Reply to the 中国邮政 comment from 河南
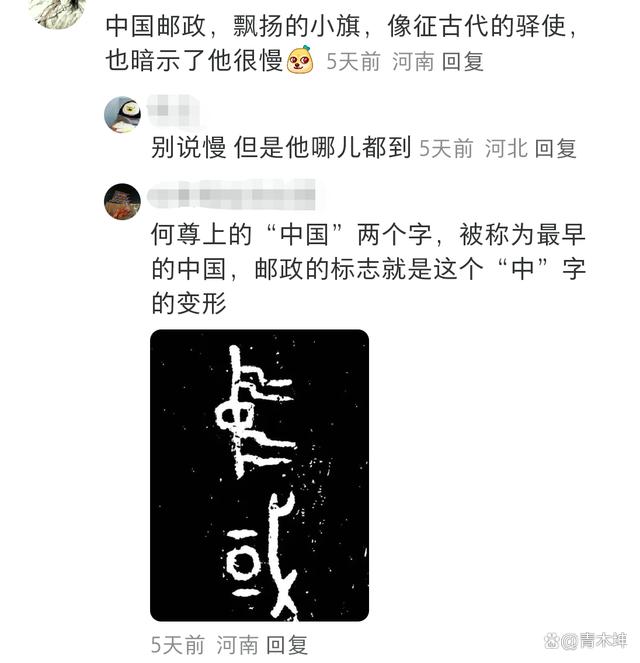Image resolution: width=640 pixels, height=663 pixels. pos(462,62)
